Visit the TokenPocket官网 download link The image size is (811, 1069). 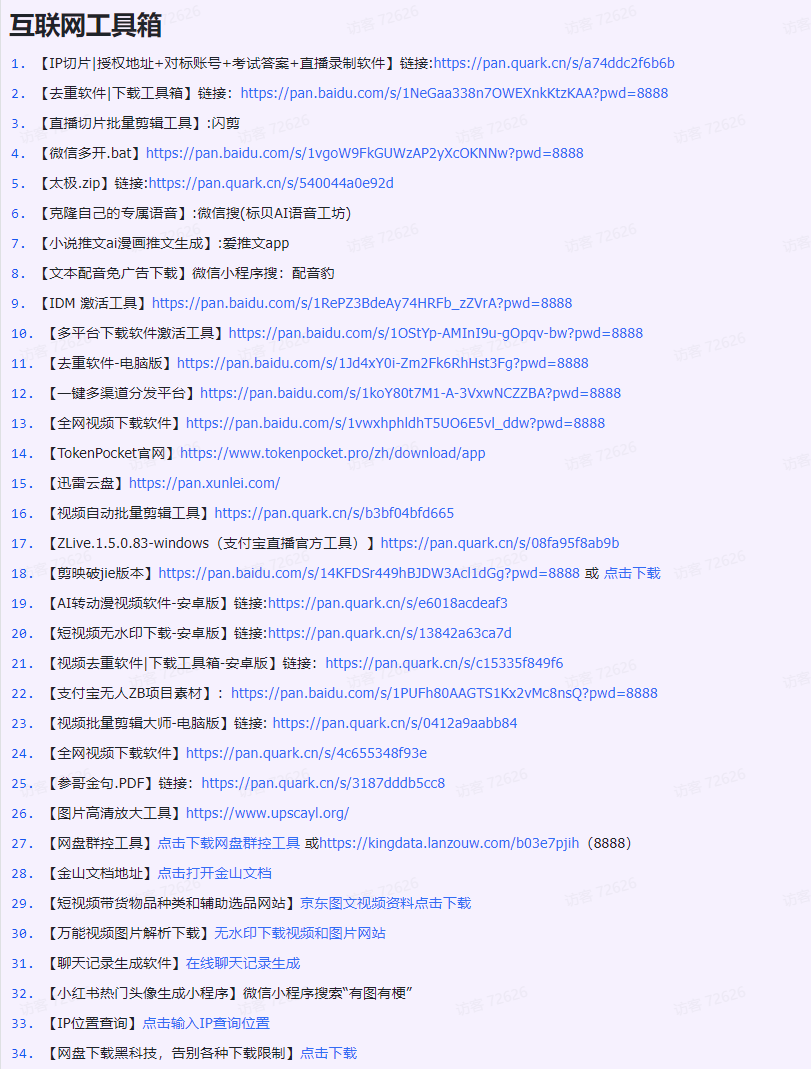click(332, 453)
